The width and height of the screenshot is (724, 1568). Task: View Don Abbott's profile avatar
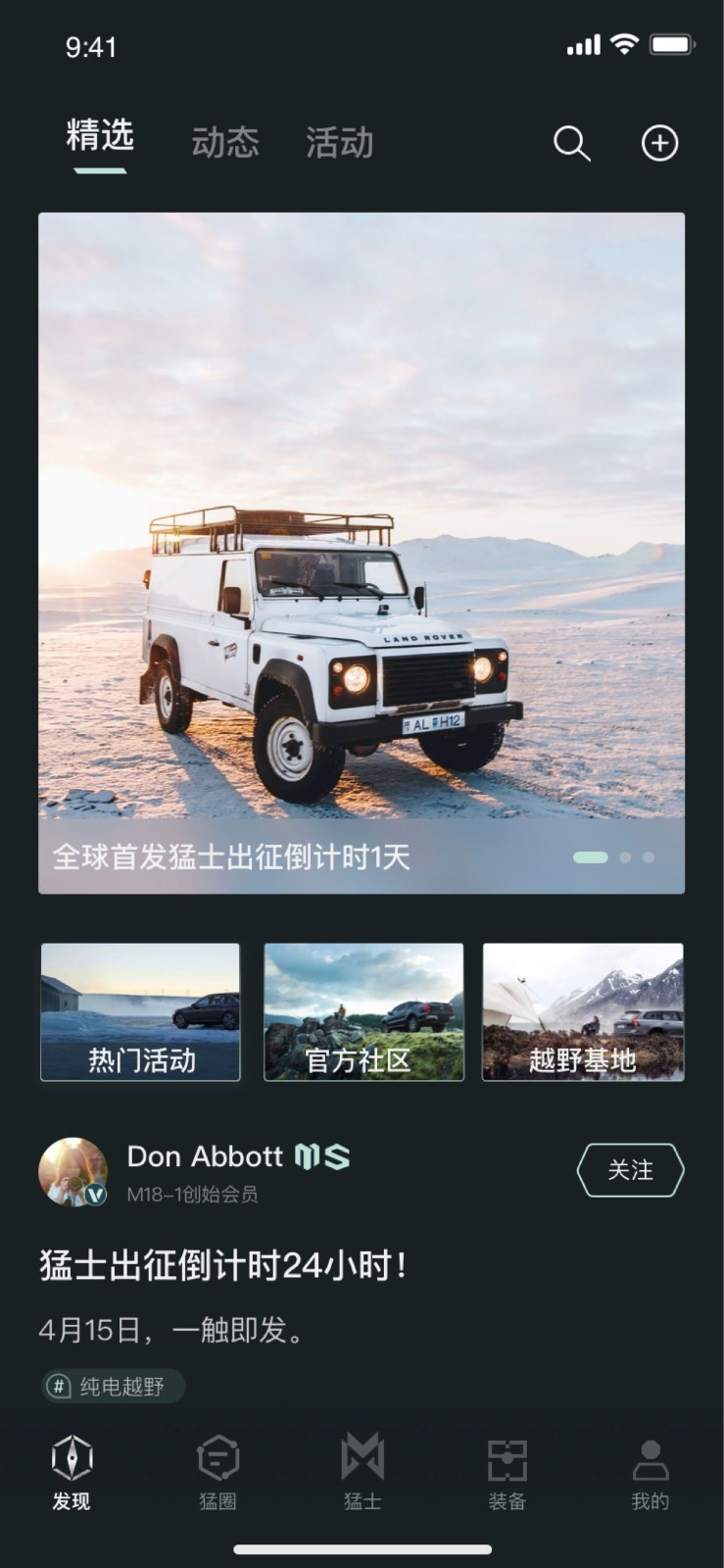72,1171
